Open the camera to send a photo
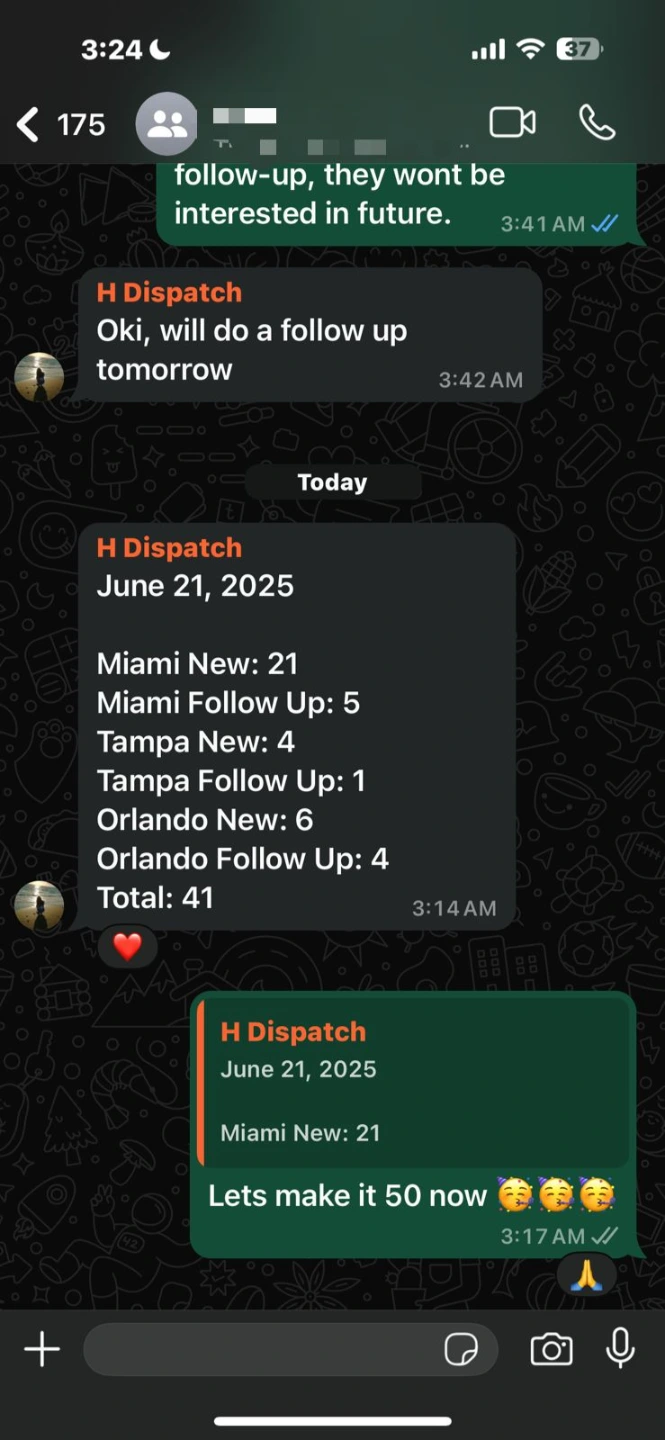Viewport: 665px width, 1440px height. [x=551, y=1350]
